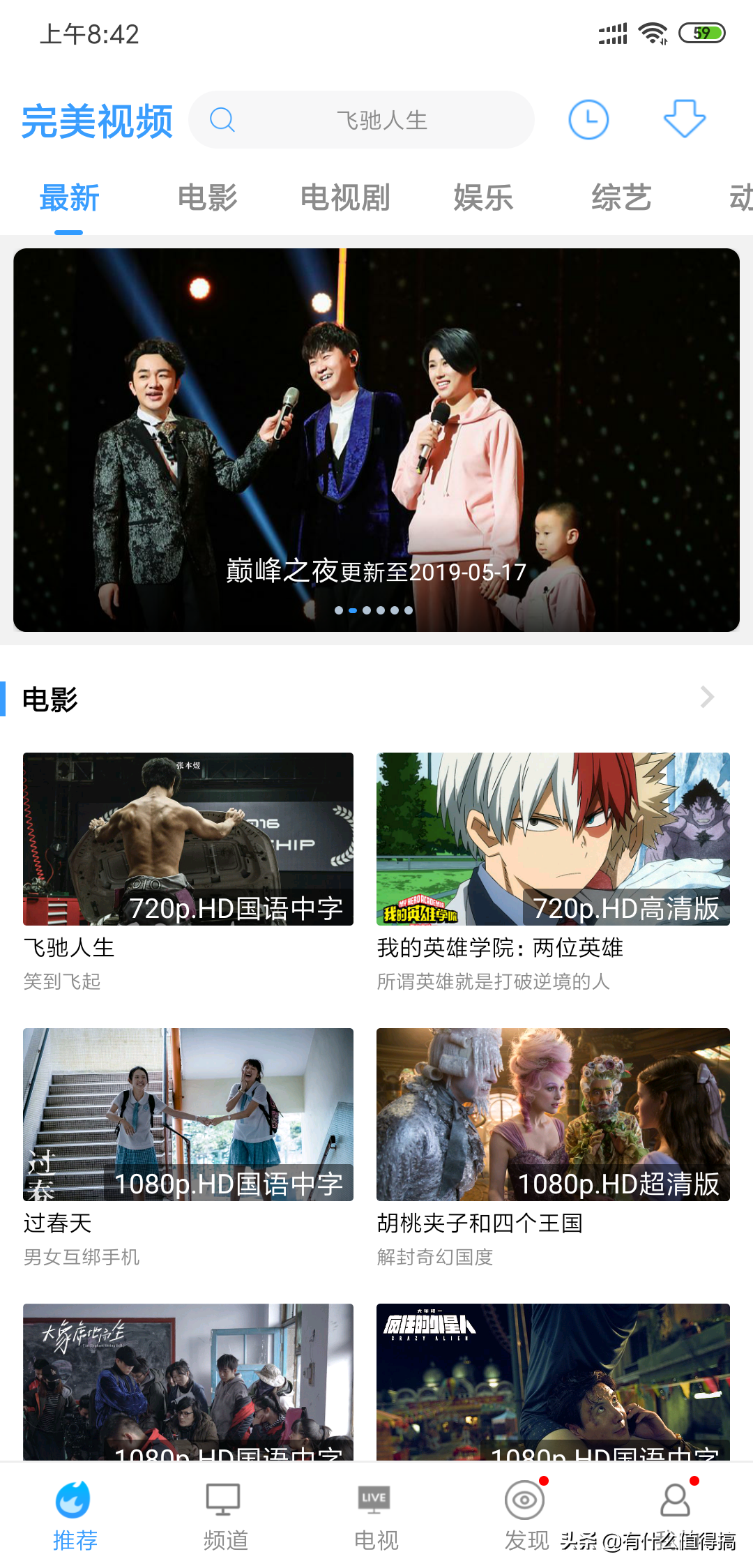Go to the 综艺 tab
The width and height of the screenshot is (753, 1568).
pos(621,198)
